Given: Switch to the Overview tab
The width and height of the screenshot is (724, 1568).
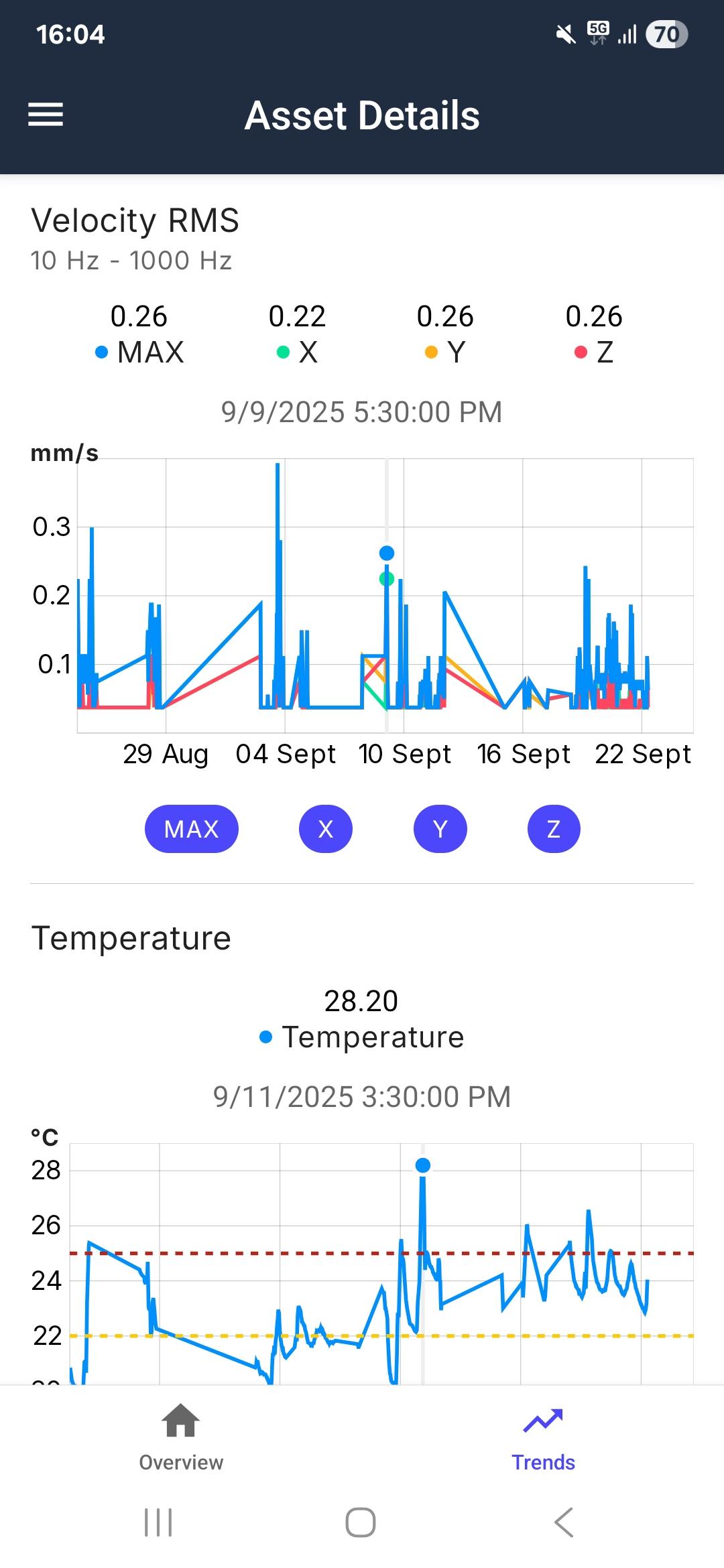Looking at the screenshot, I should pos(181,1437).
